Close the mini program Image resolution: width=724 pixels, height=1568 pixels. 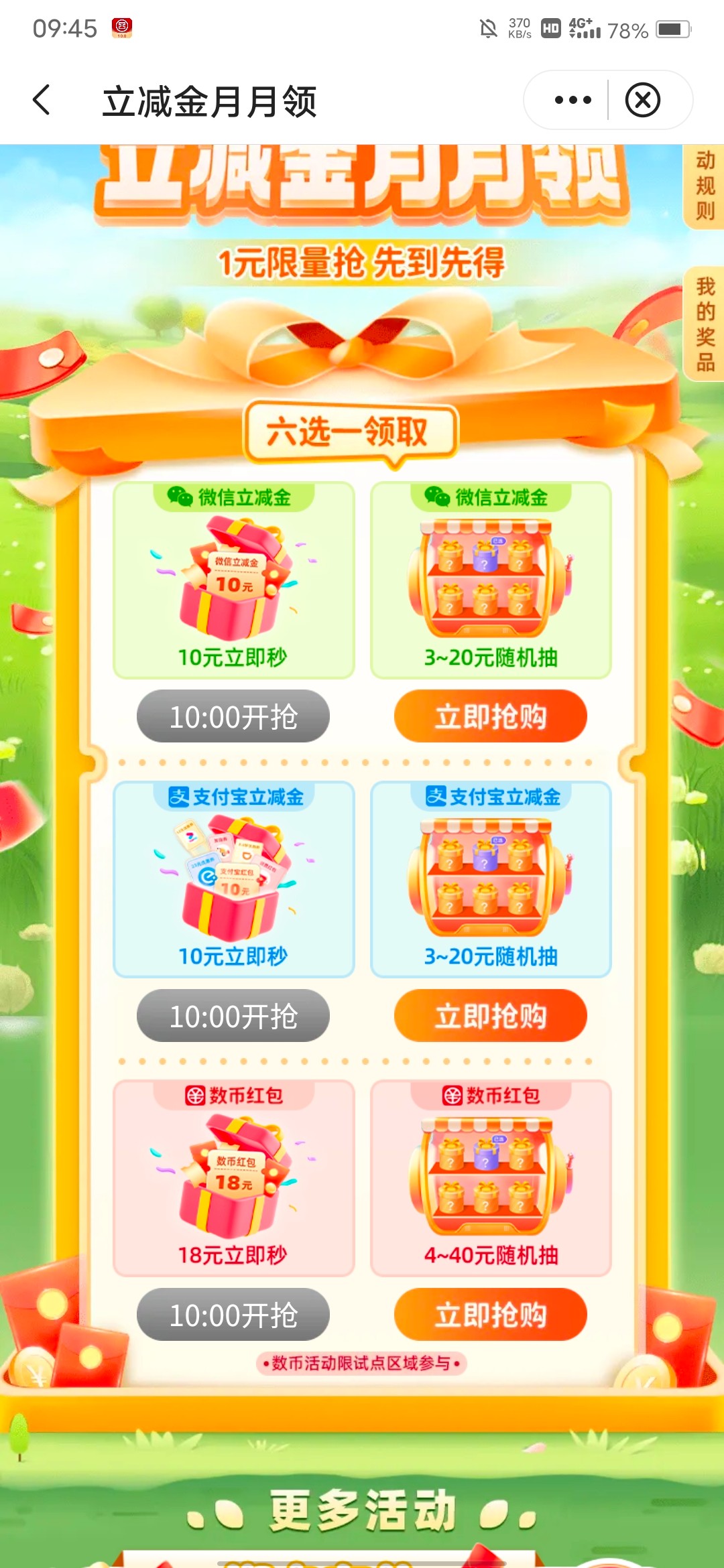coord(642,100)
